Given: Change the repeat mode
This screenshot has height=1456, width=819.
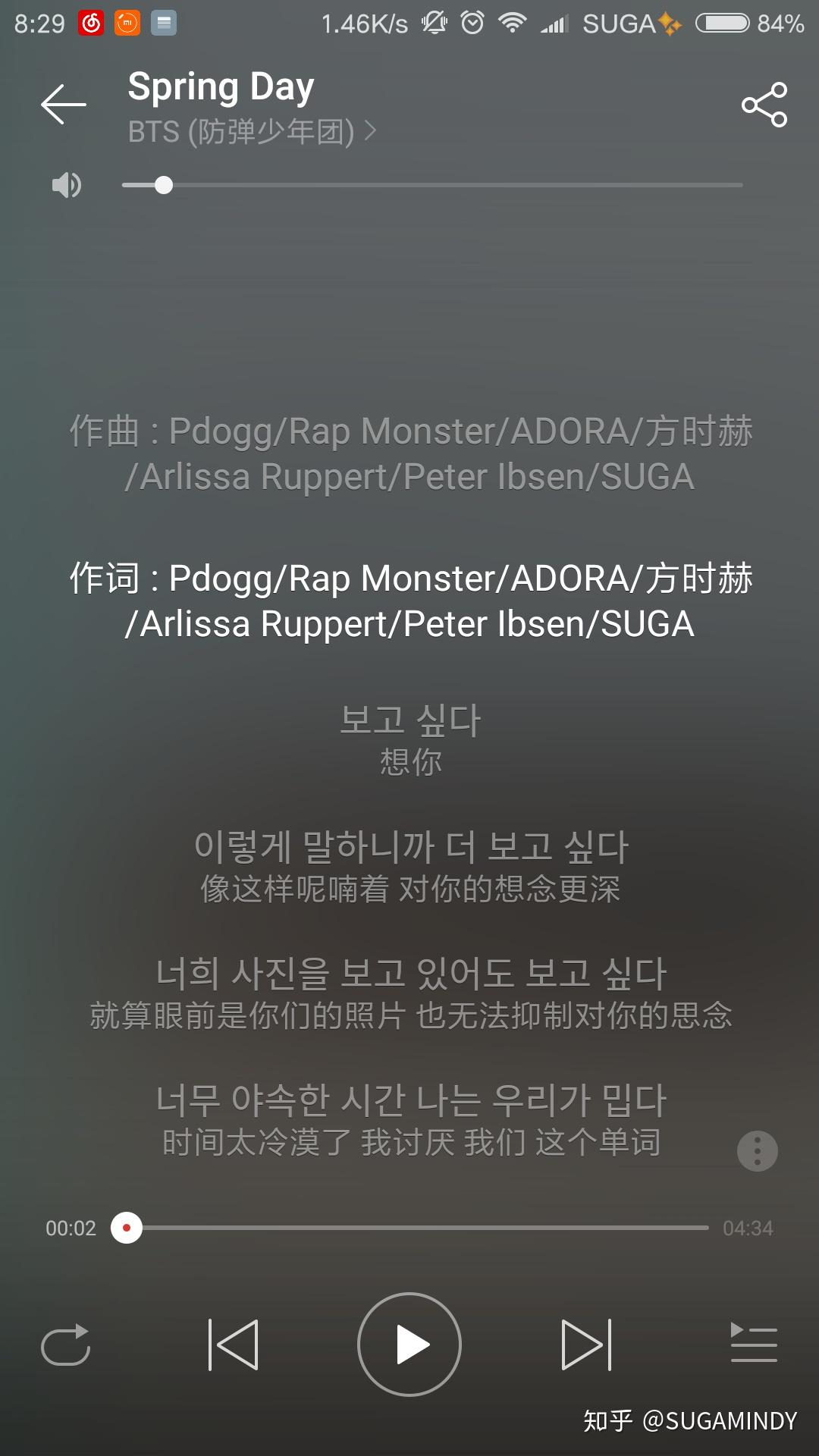Looking at the screenshot, I should 66,1345.
